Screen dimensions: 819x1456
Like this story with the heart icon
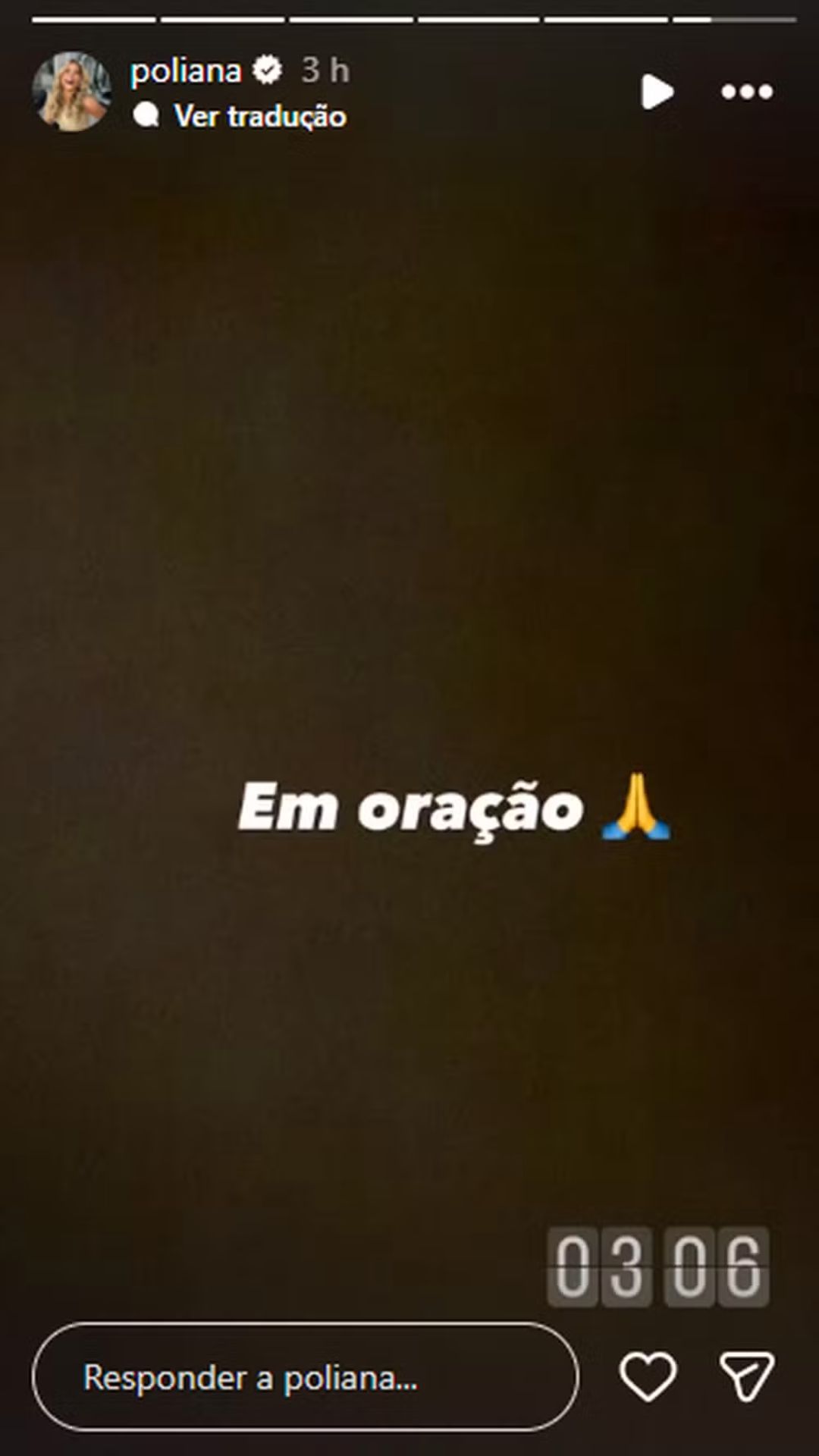point(648,1376)
